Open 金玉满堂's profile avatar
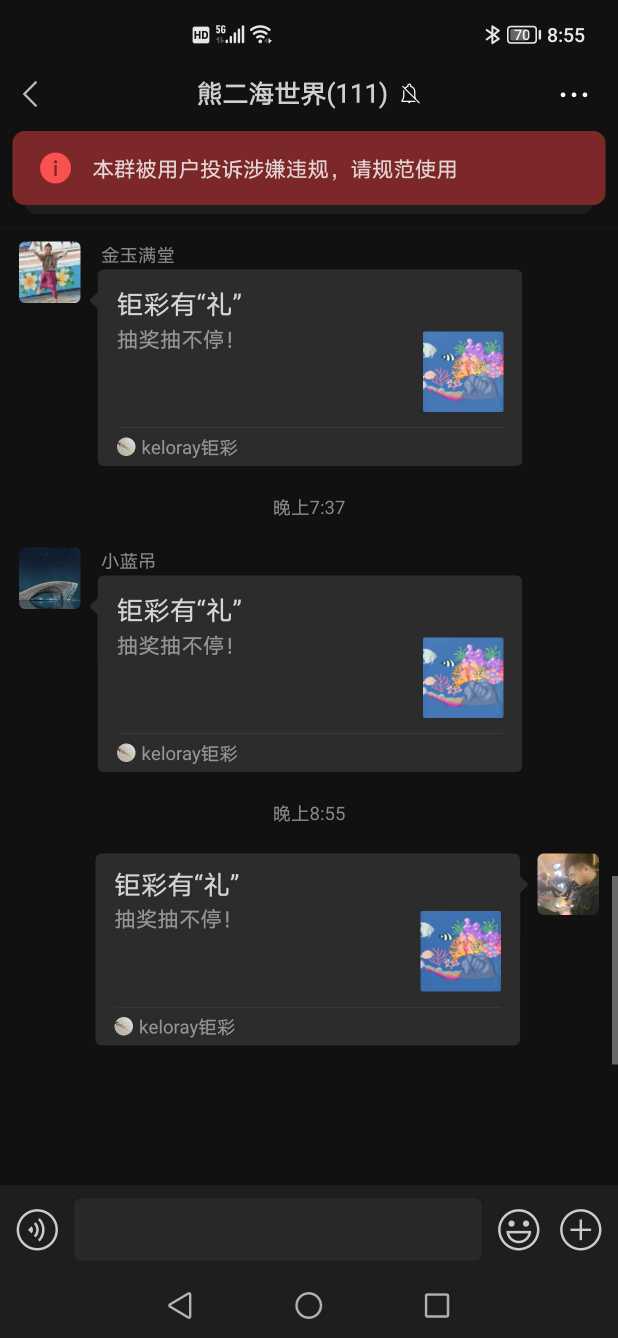Viewport: 618px width, 1338px height. (50, 272)
